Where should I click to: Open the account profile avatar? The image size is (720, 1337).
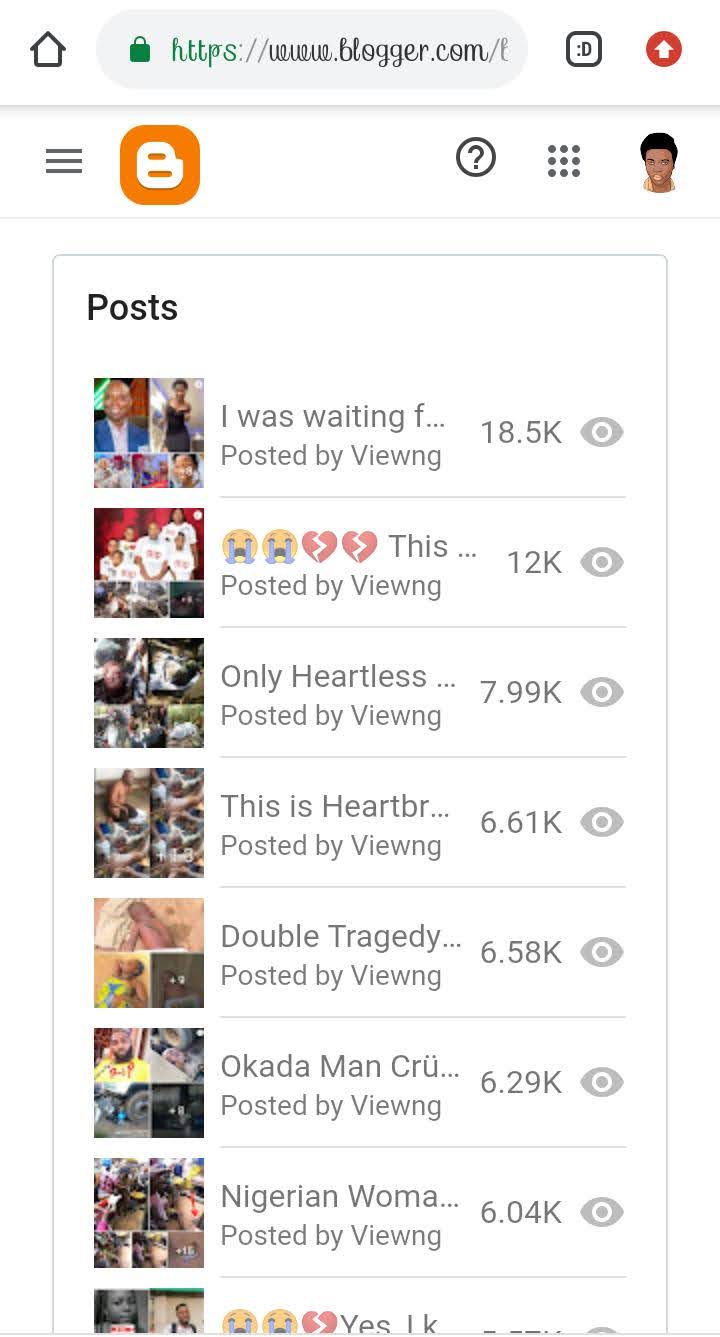(x=658, y=161)
